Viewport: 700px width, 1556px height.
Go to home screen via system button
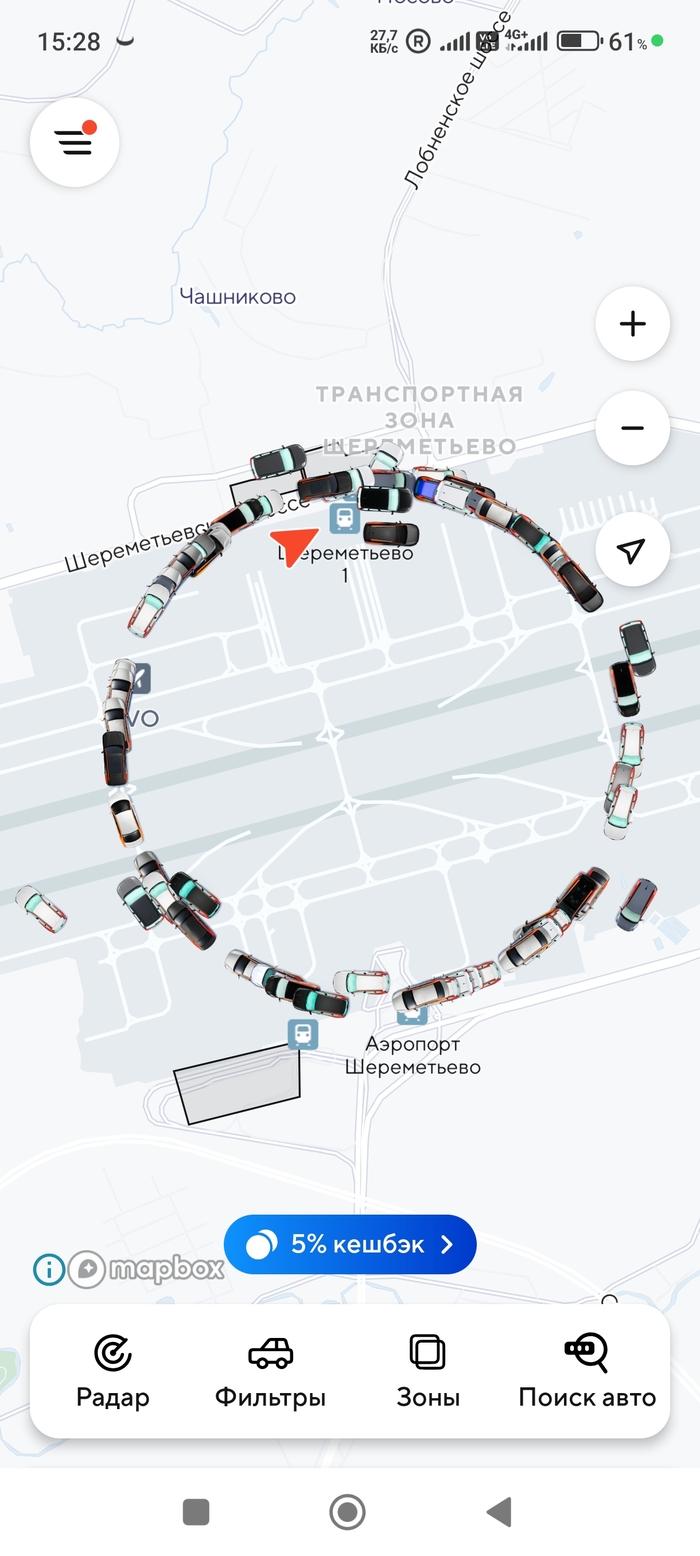[x=347, y=1511]
